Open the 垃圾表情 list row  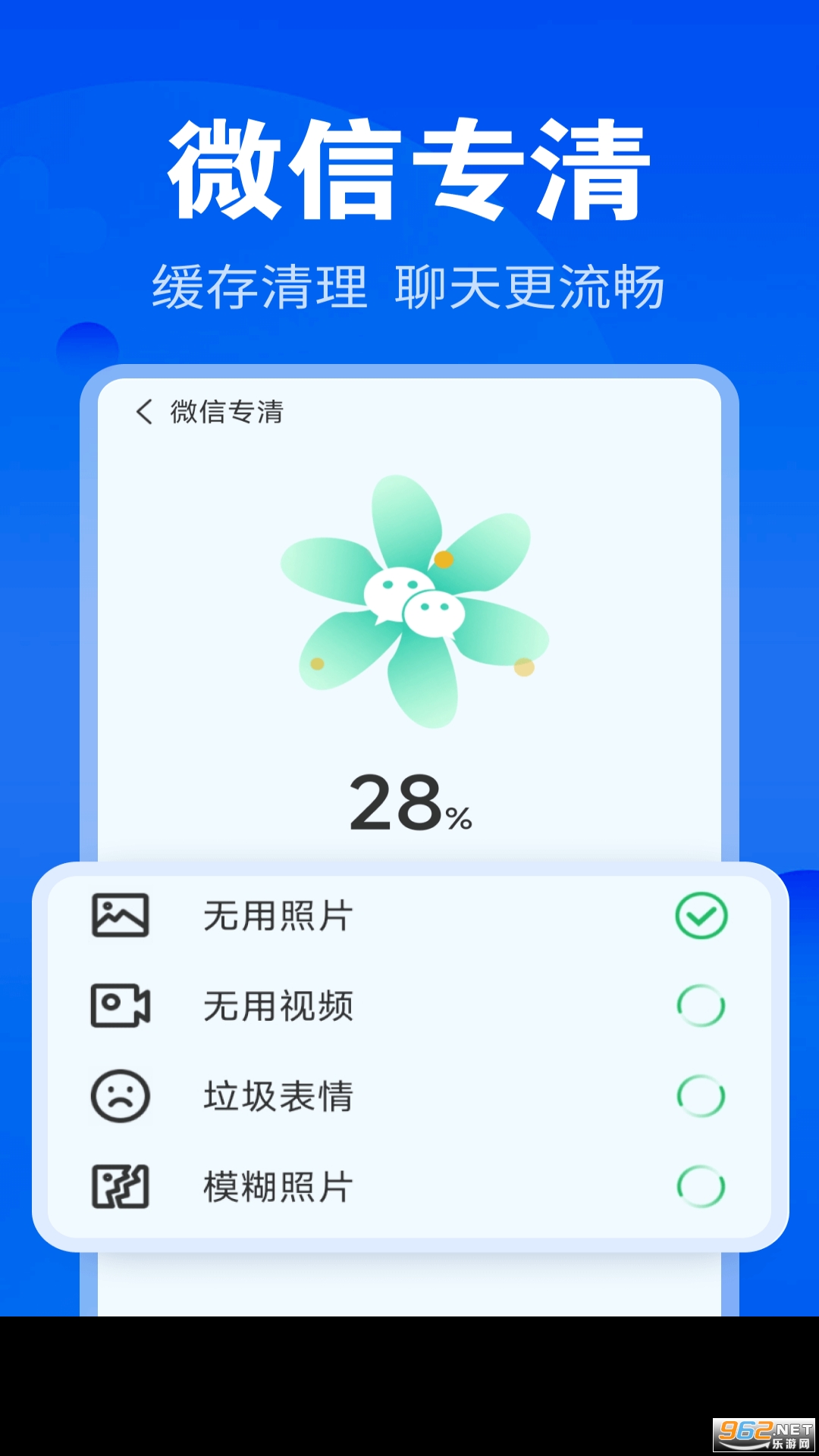(409, 1095)
